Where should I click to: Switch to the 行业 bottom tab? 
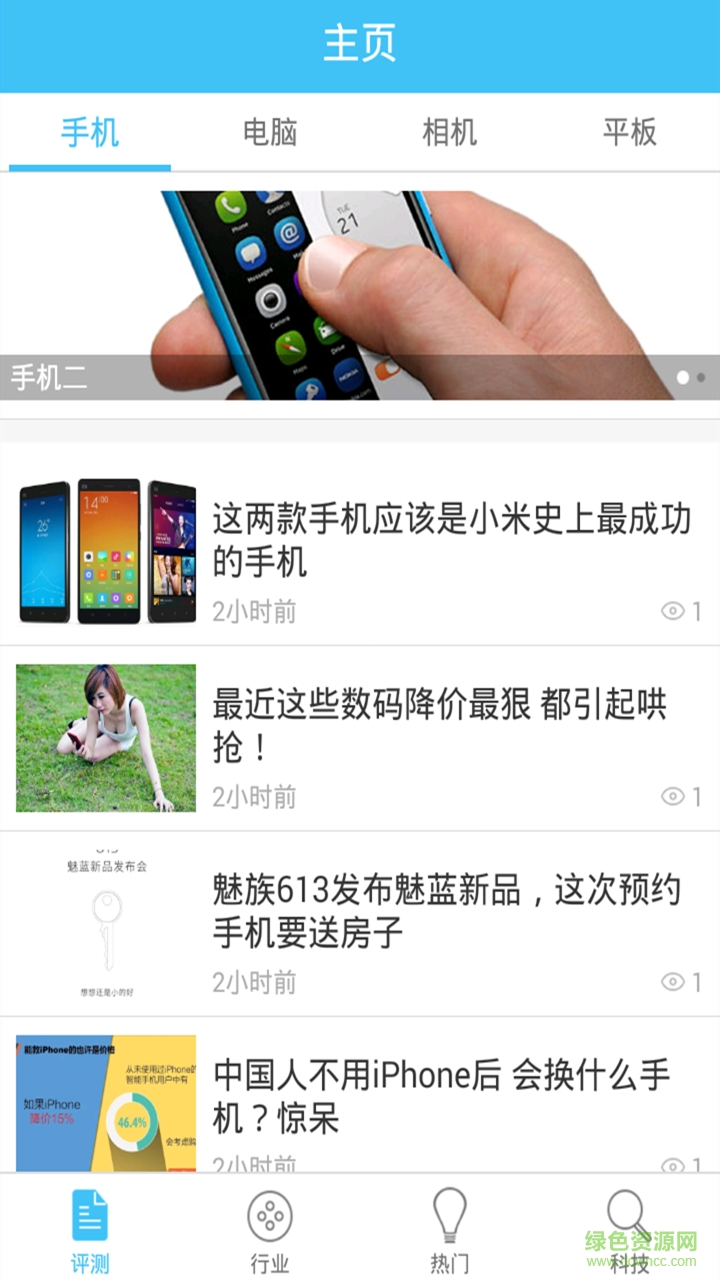[x=270, y=1231]
